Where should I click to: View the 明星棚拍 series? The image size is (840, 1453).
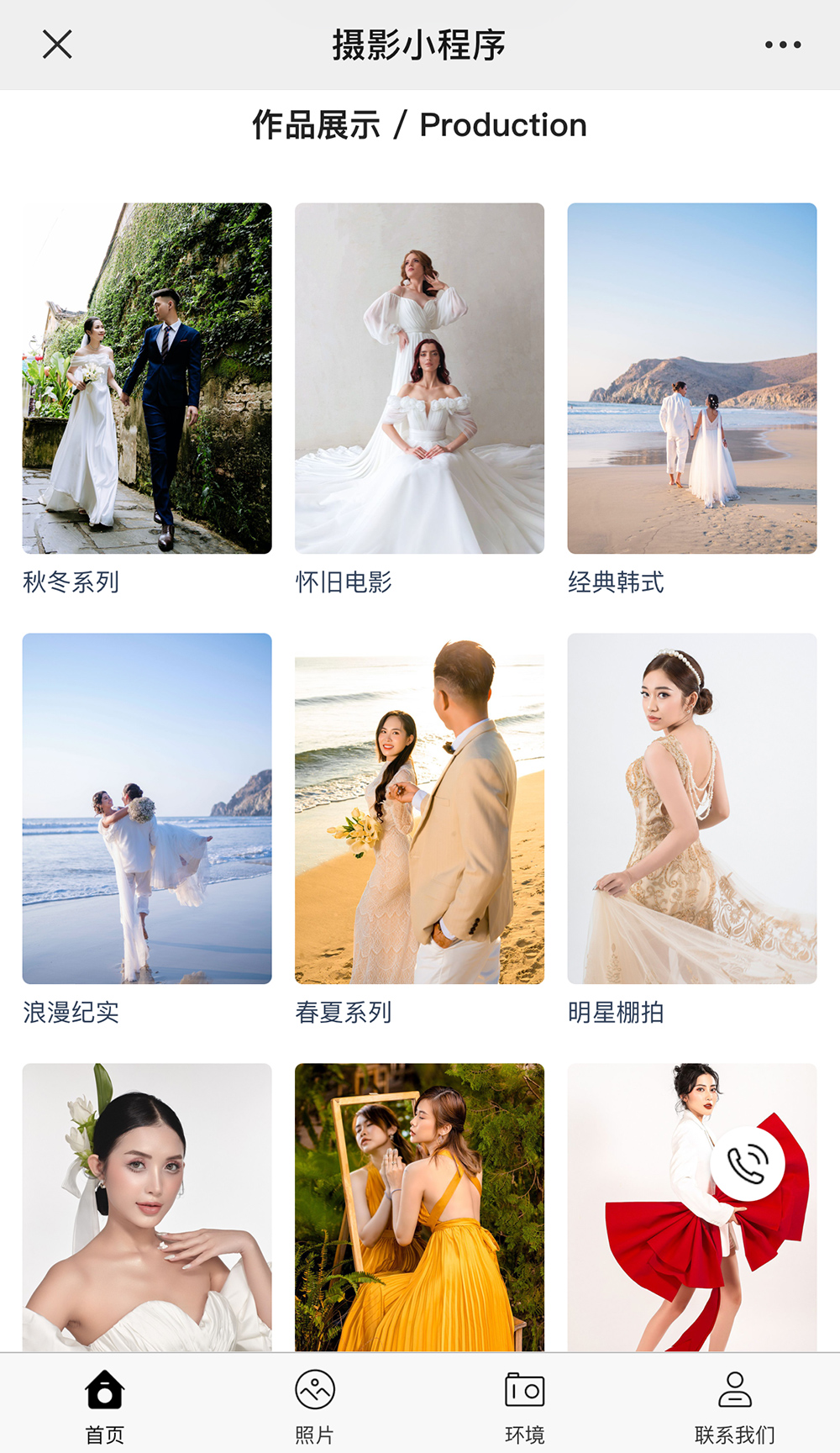691,808
